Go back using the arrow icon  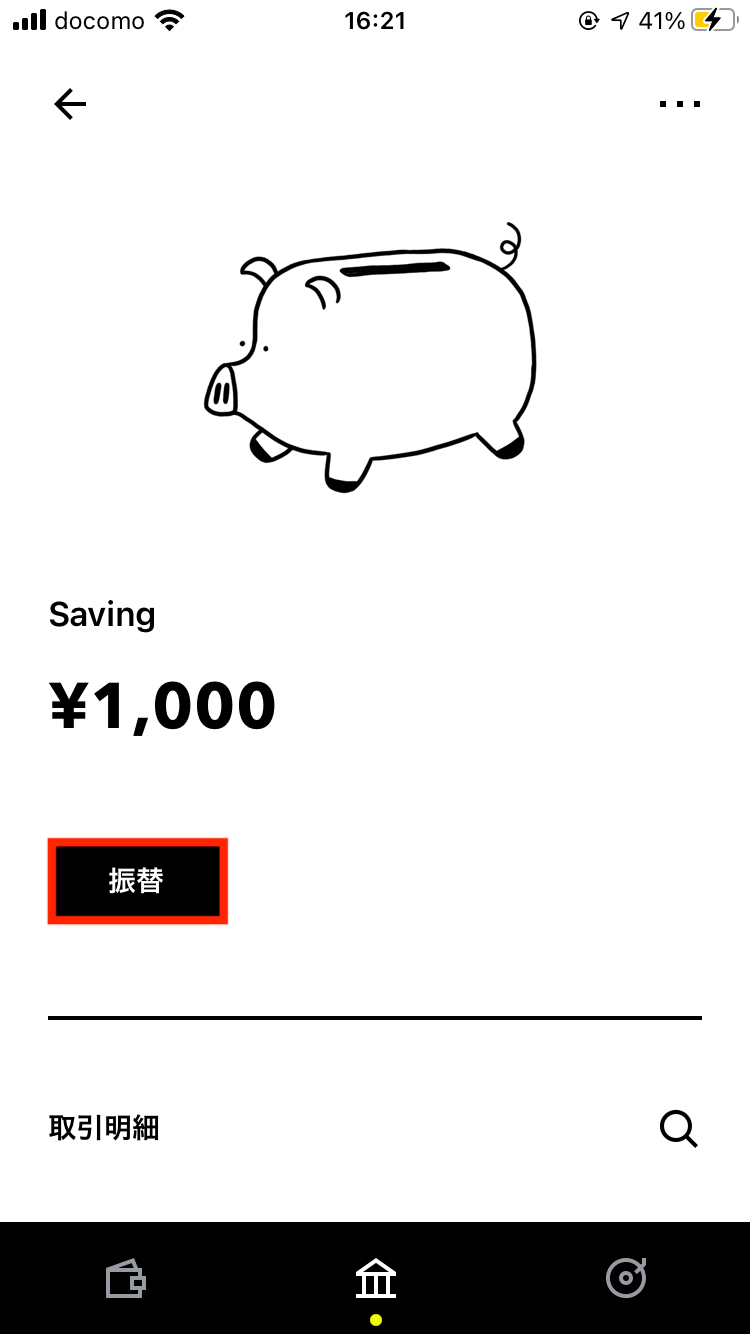point(70,104)
